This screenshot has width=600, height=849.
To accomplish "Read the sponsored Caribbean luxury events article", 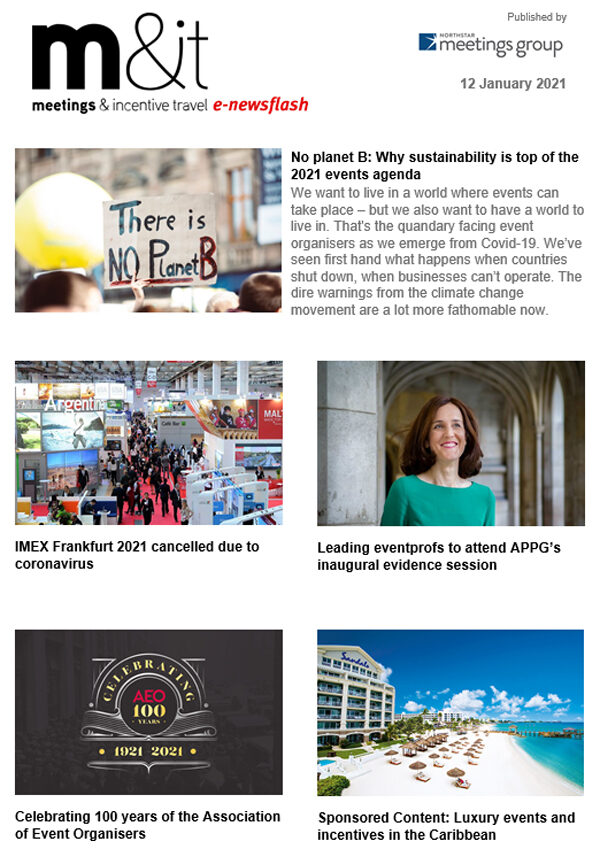I will pyautogui.click(x=445, y=826).
